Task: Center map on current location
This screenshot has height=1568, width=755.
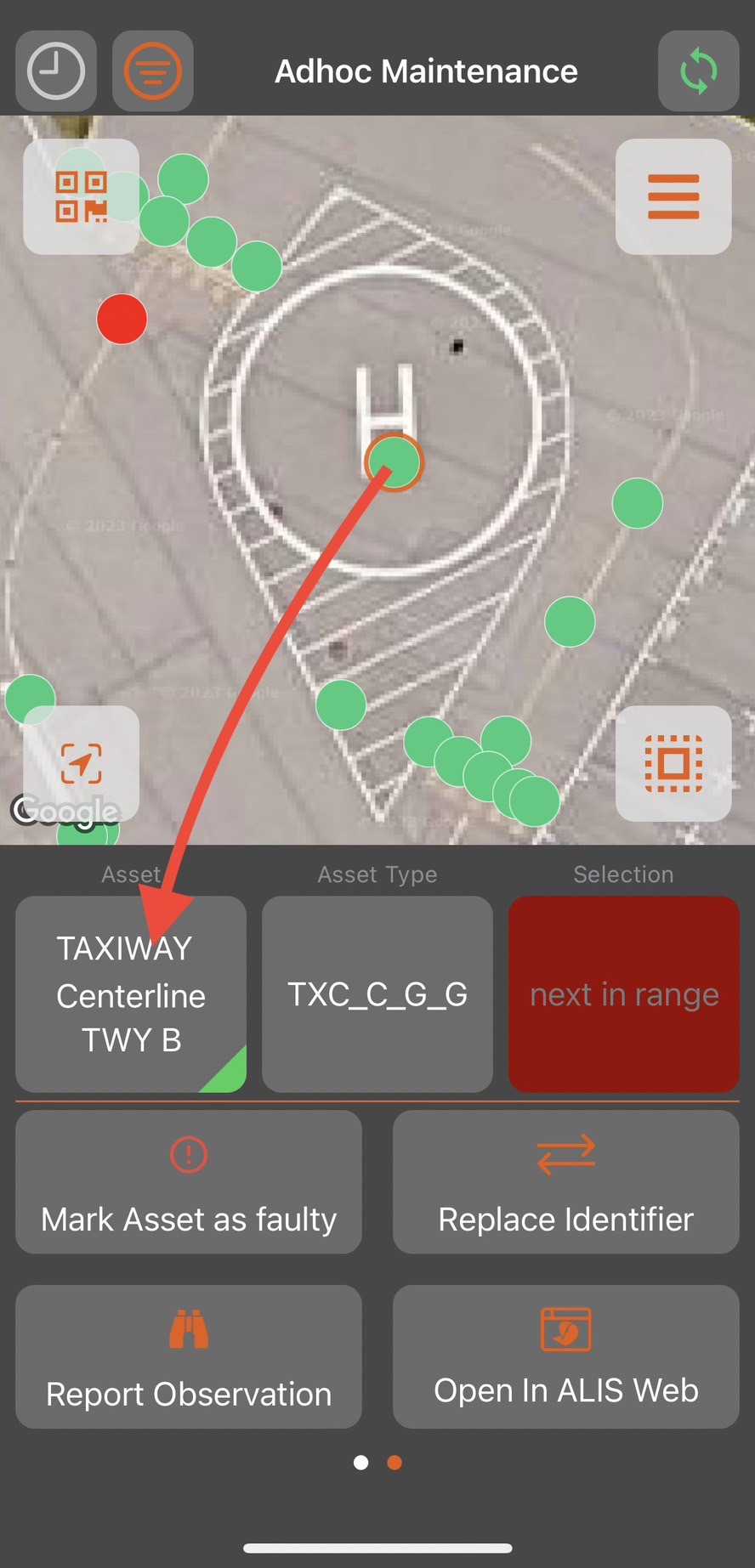Action: pos(81,763)
